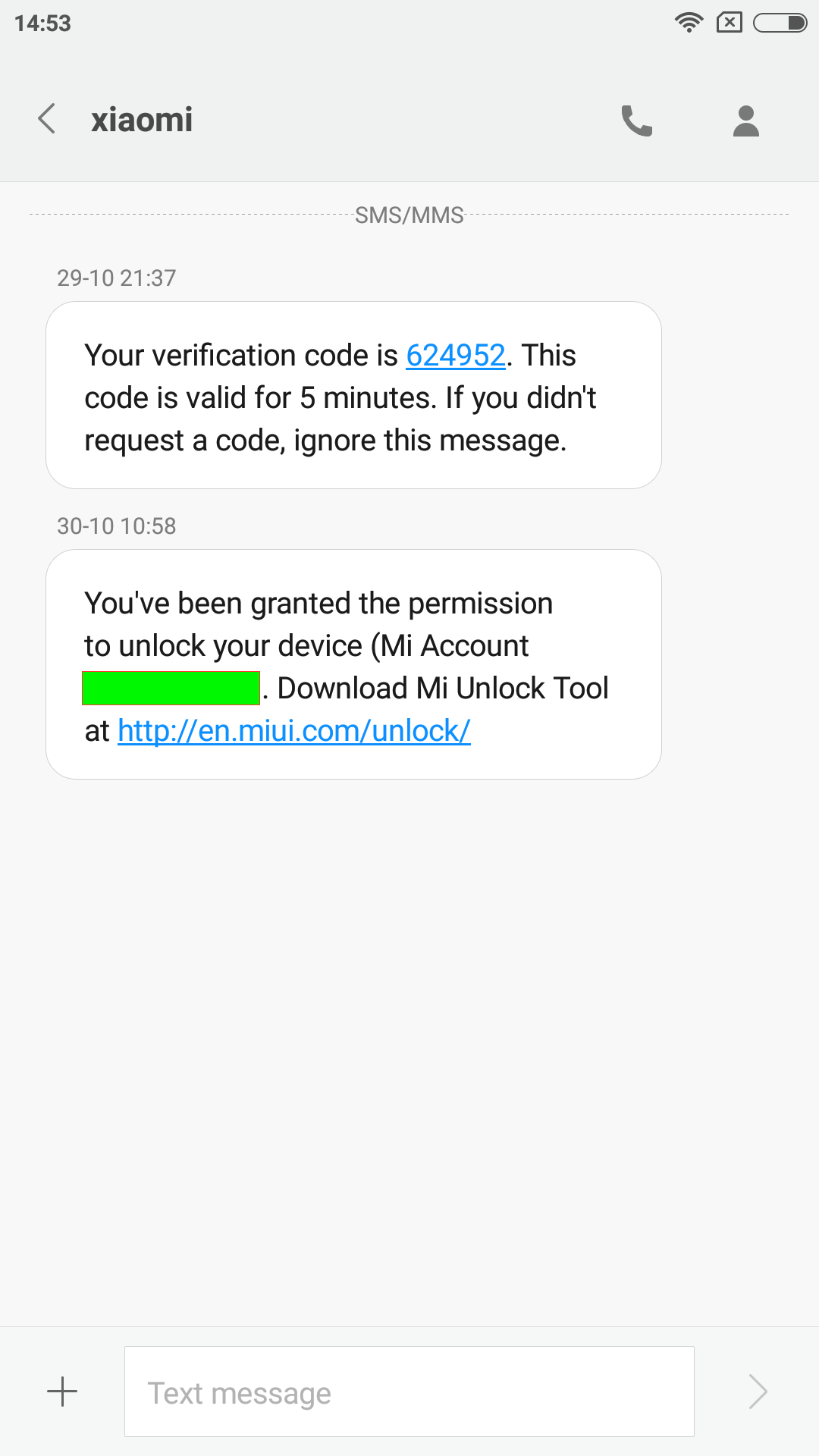Screen dimensions: 819x1456
Task: Add an attachment with the plus icon
Action: (x=62, y=1392)
